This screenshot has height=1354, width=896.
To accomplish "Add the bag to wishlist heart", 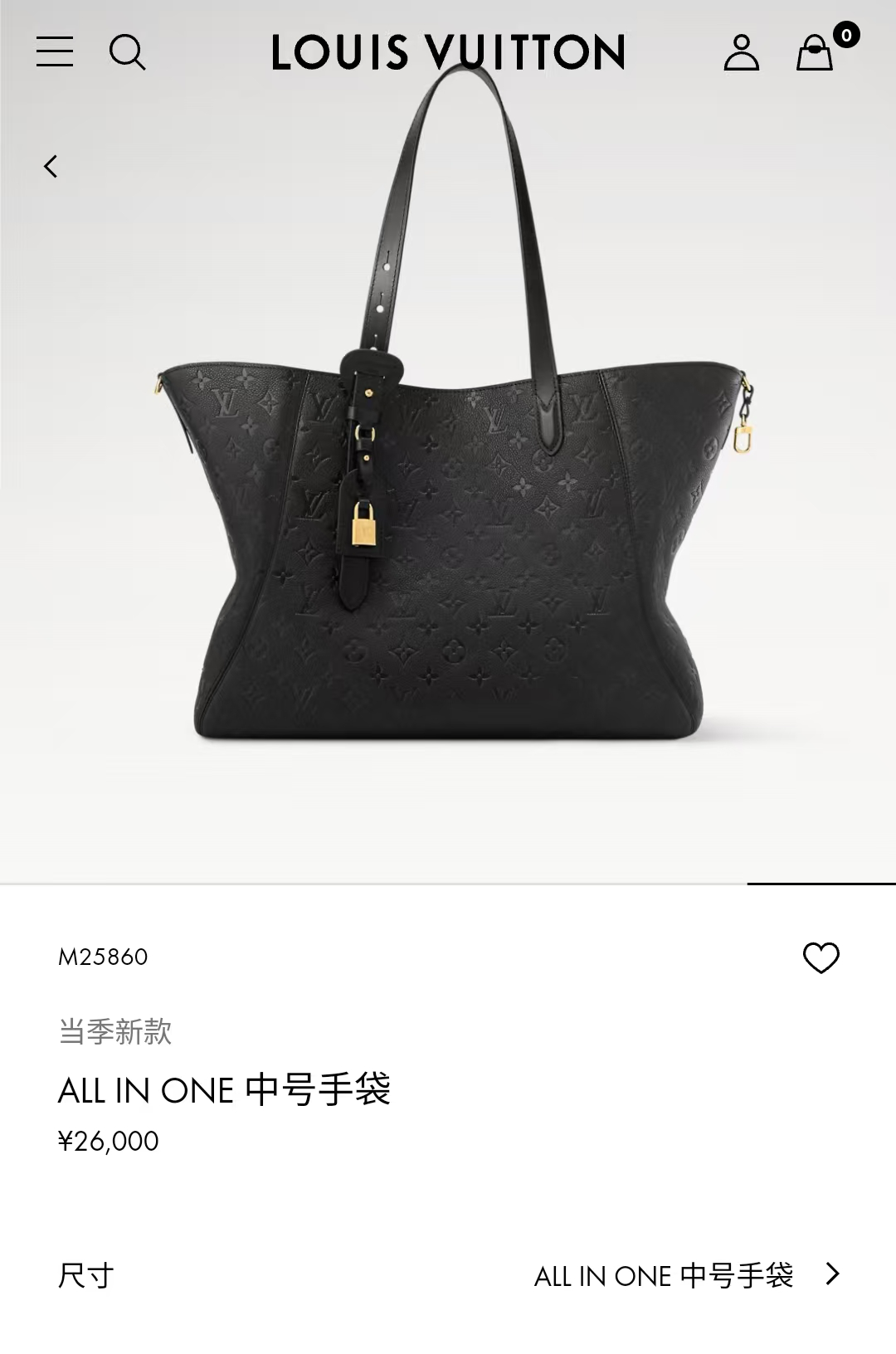I will click(x=821, y=957).
